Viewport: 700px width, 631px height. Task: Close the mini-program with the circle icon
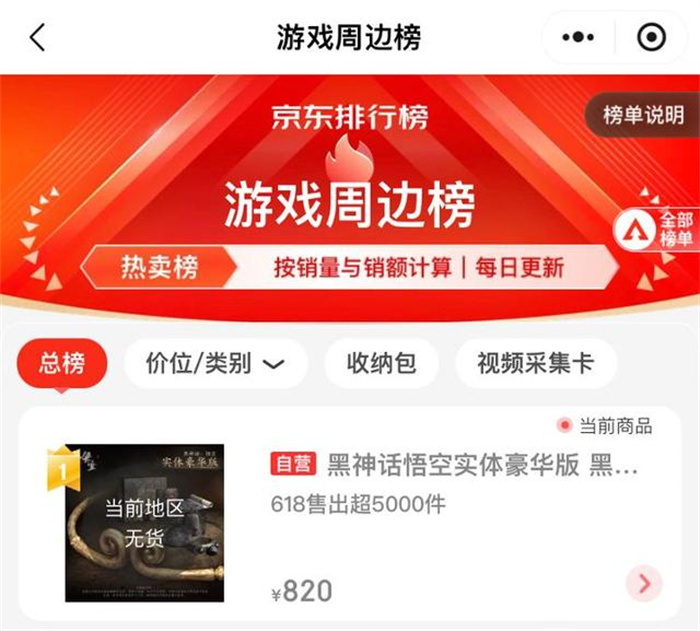click(651, 38)
